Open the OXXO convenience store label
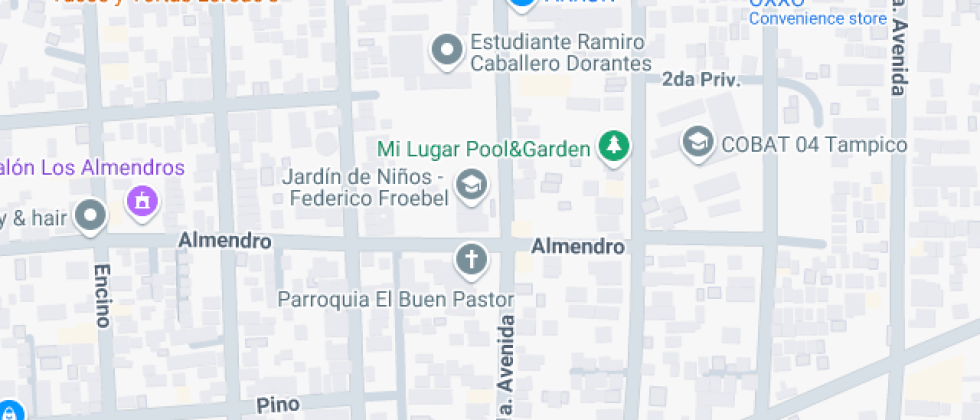Image resolution: width=980 pixels, height=420 pixels. 817,14
